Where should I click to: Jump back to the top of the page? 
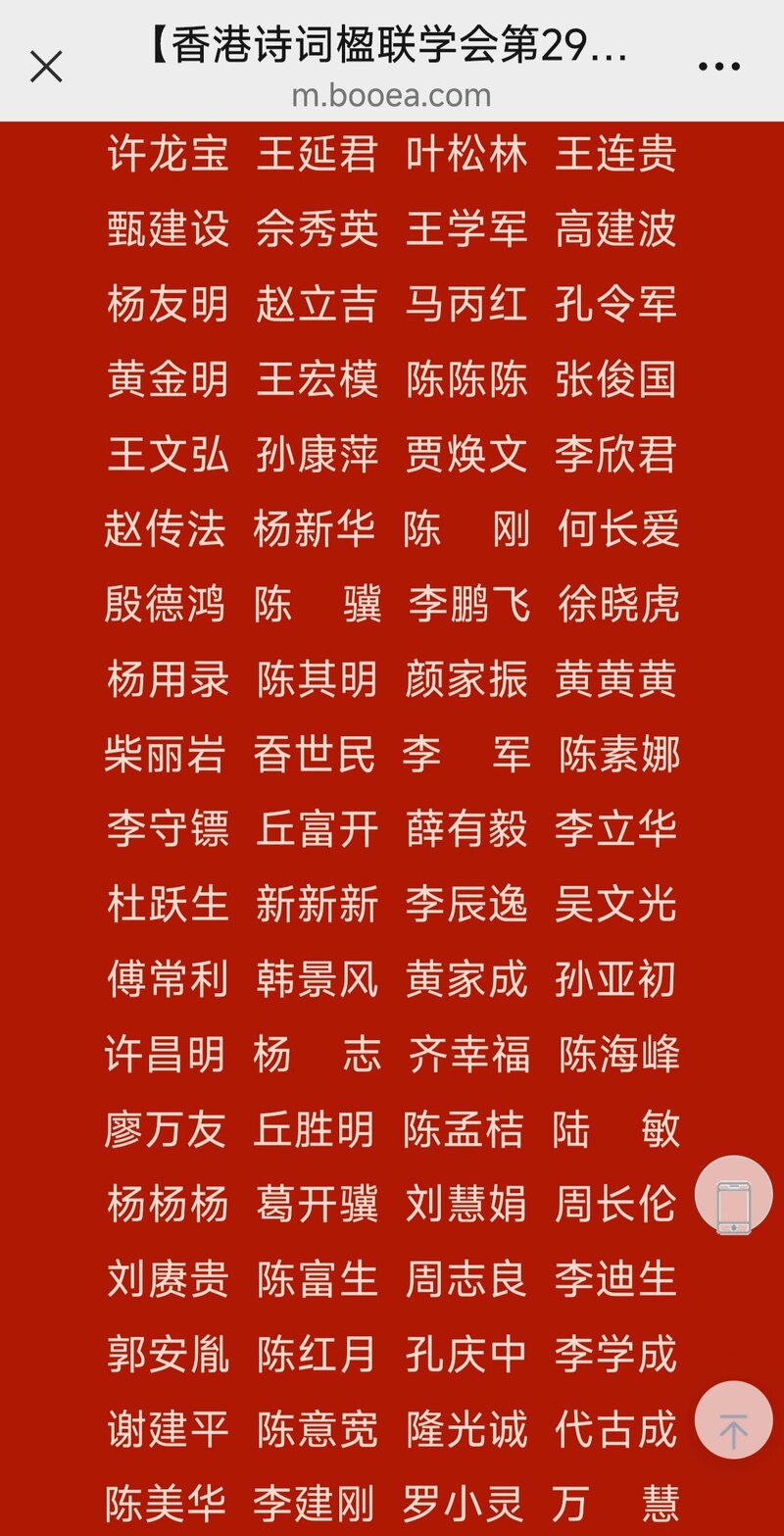[x=733, y=1419]
